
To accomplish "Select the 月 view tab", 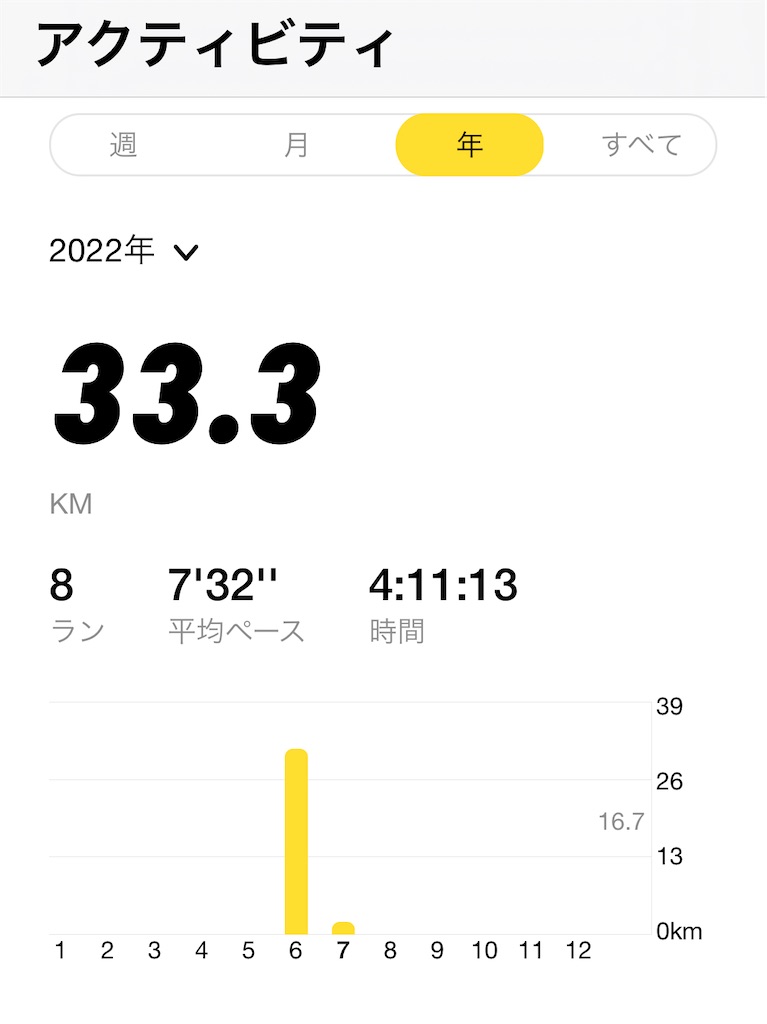I will pyautogui.click(x=297, y=144).
